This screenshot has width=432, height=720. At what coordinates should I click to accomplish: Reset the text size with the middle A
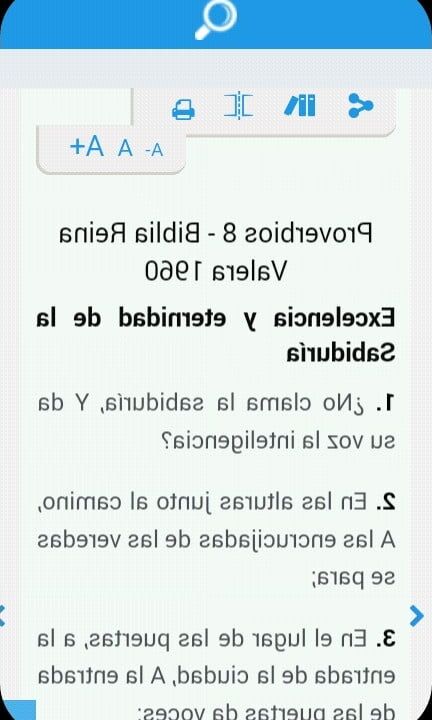pos(125,149)
